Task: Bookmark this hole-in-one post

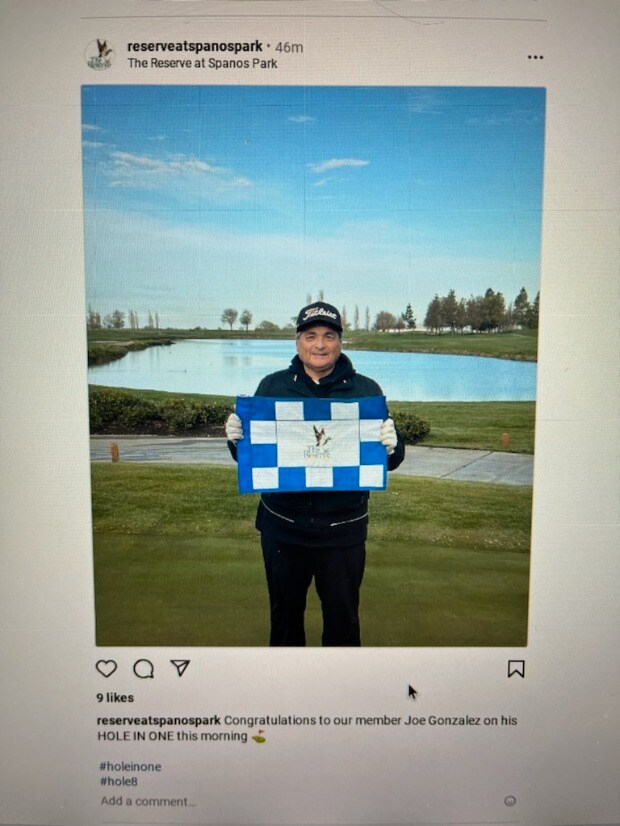Action: (x=516, y=669)
